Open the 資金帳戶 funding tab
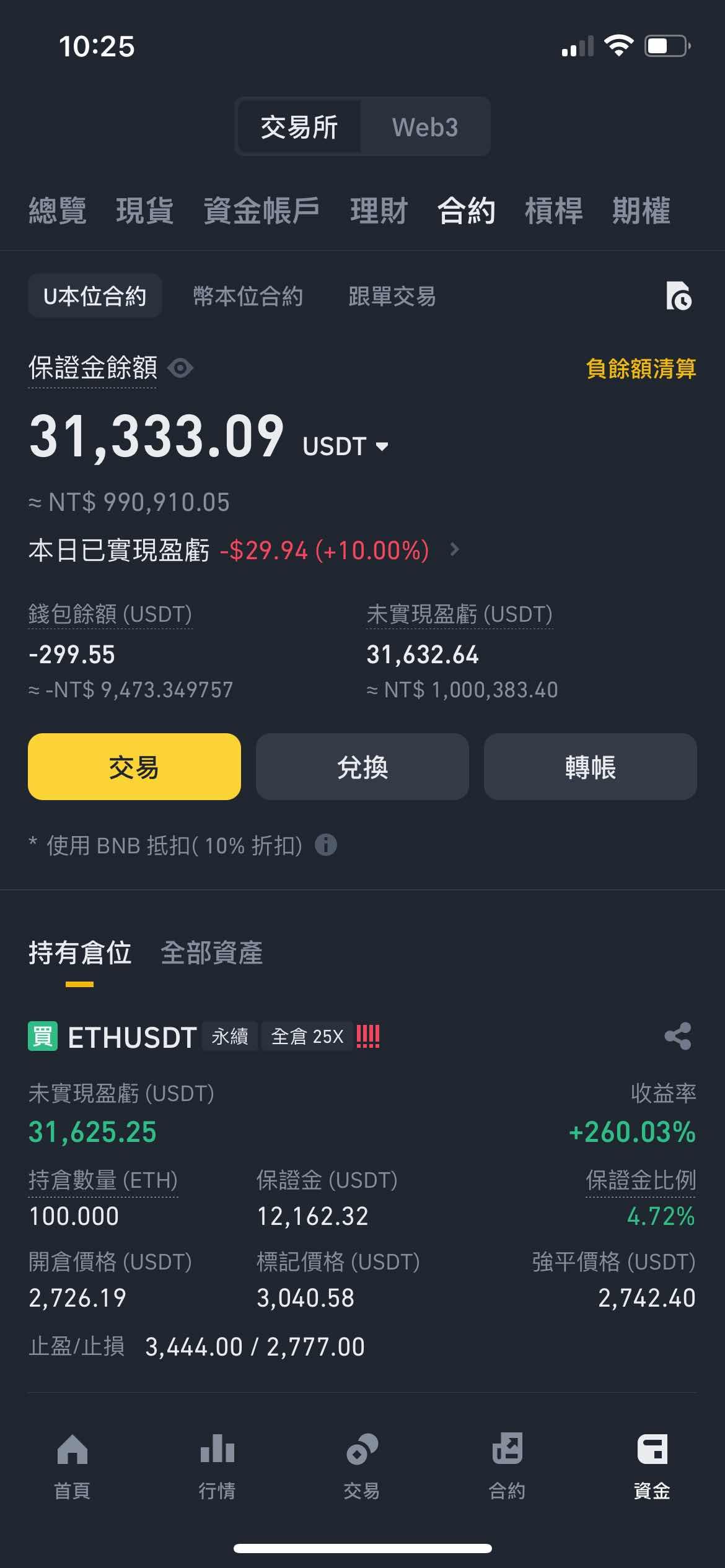This screenshot has height=1568, width=725. point(261,211)
